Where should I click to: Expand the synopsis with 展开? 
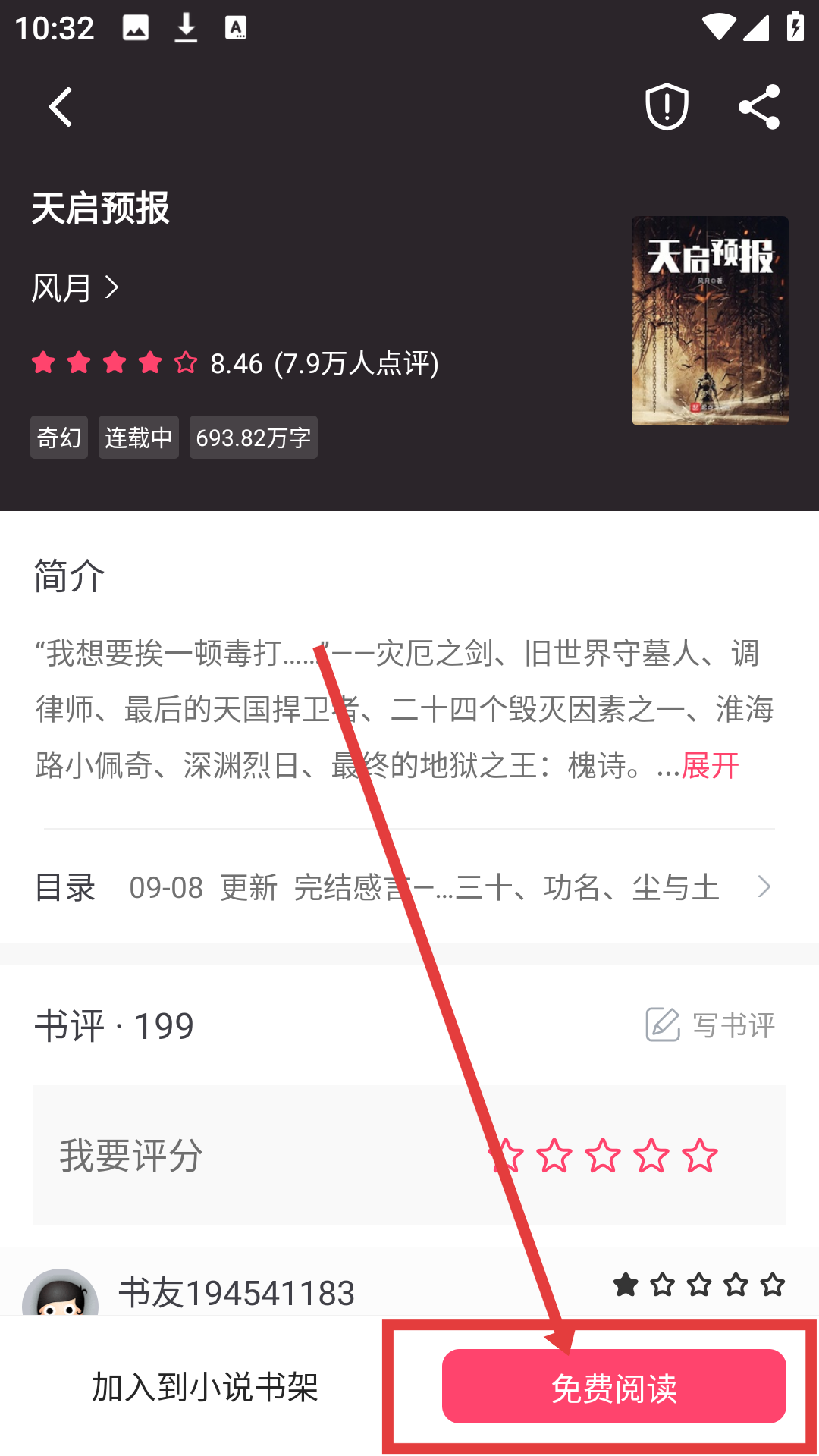pos(710,766)
